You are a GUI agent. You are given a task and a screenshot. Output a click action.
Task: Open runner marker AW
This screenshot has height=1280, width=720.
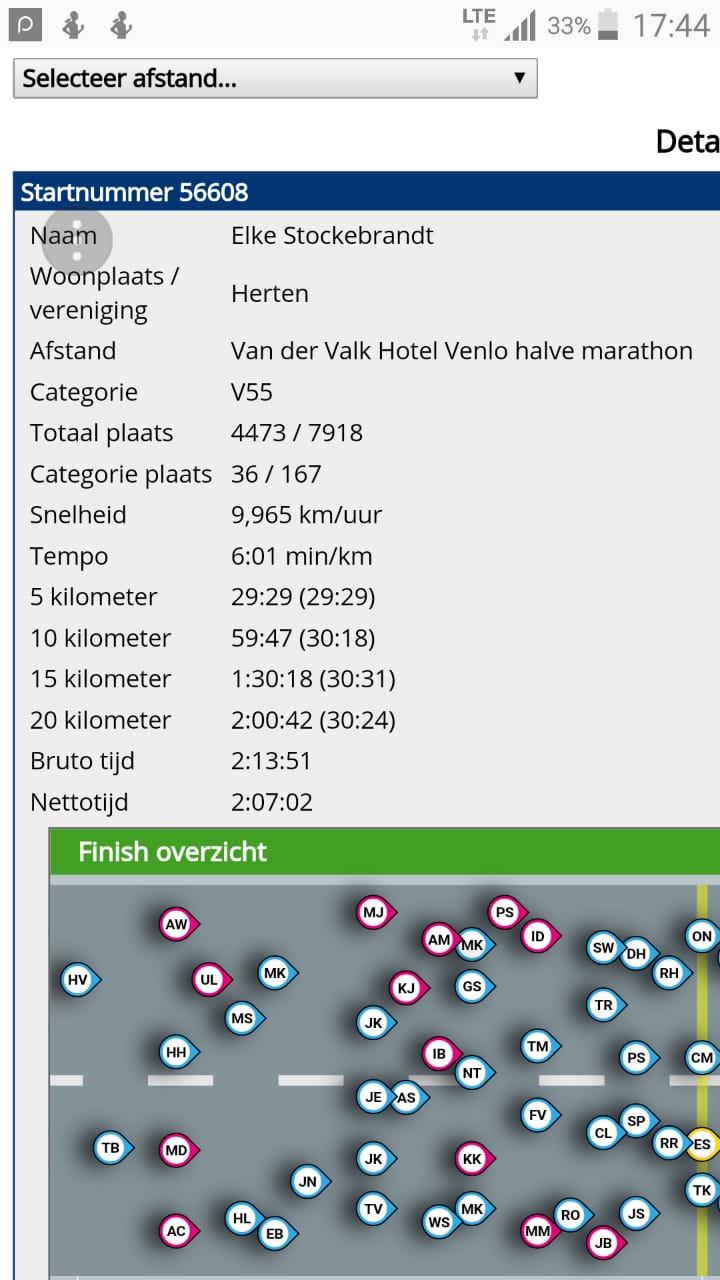tap(178, 924)
